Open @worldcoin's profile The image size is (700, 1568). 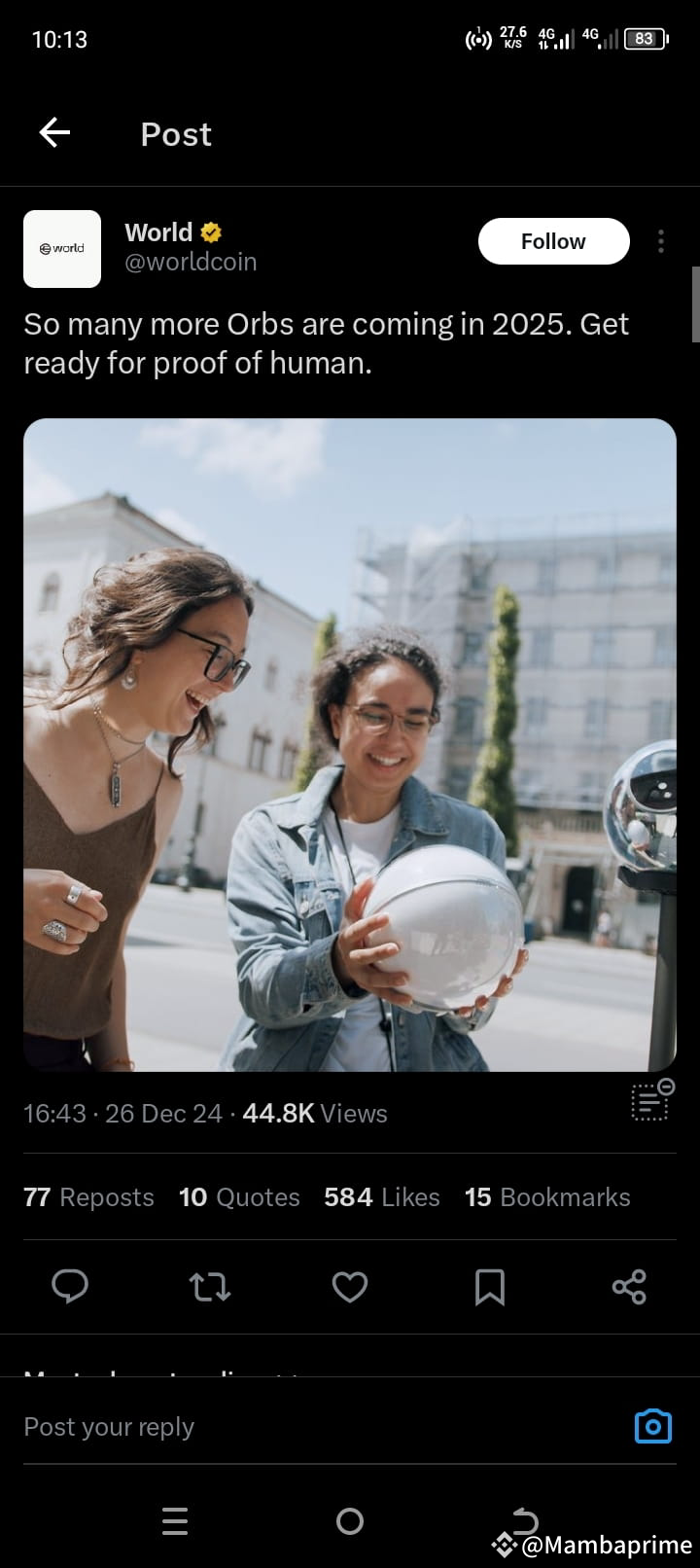191,261
